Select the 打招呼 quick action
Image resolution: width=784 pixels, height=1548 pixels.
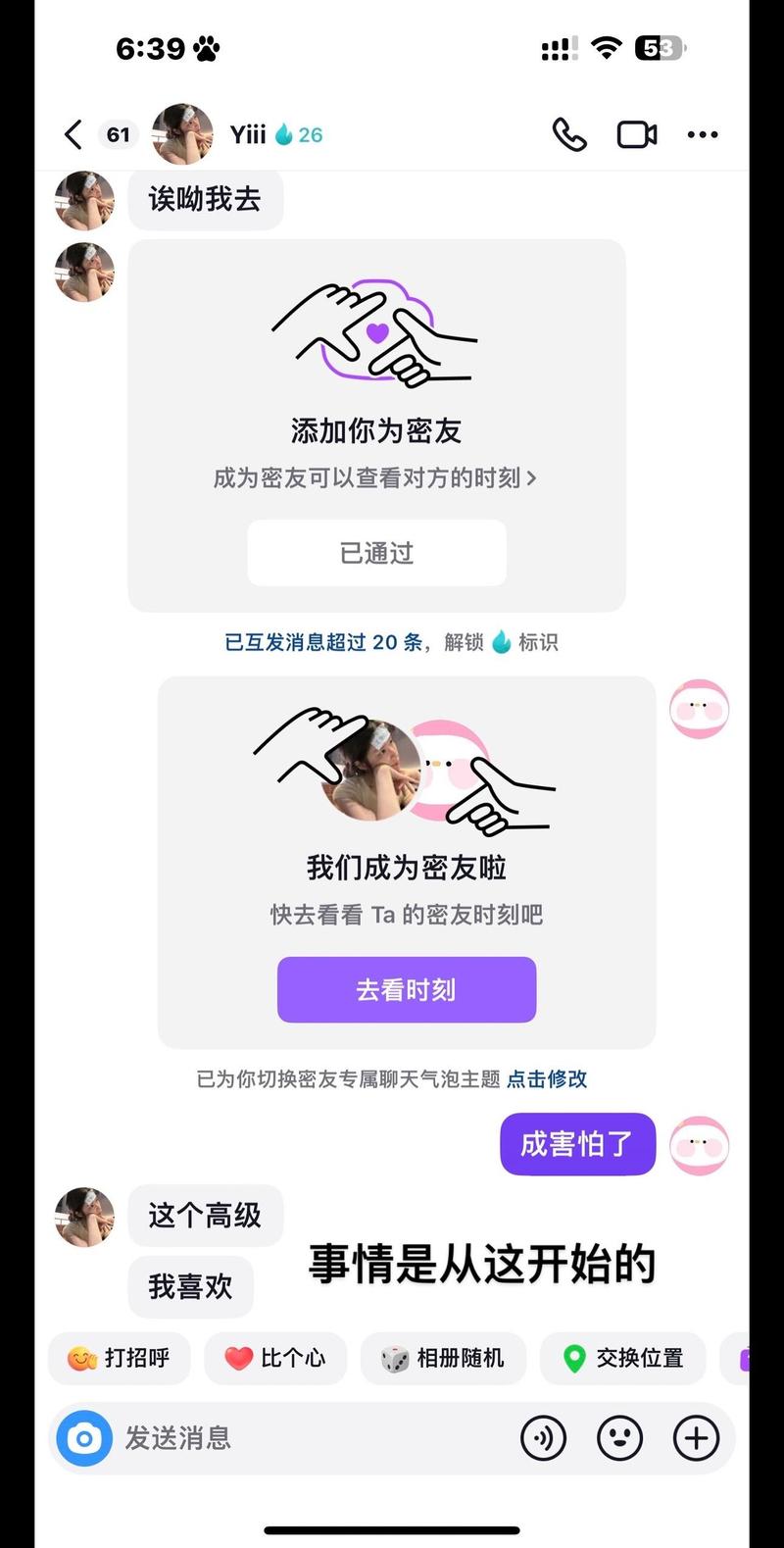(119, 1359)
